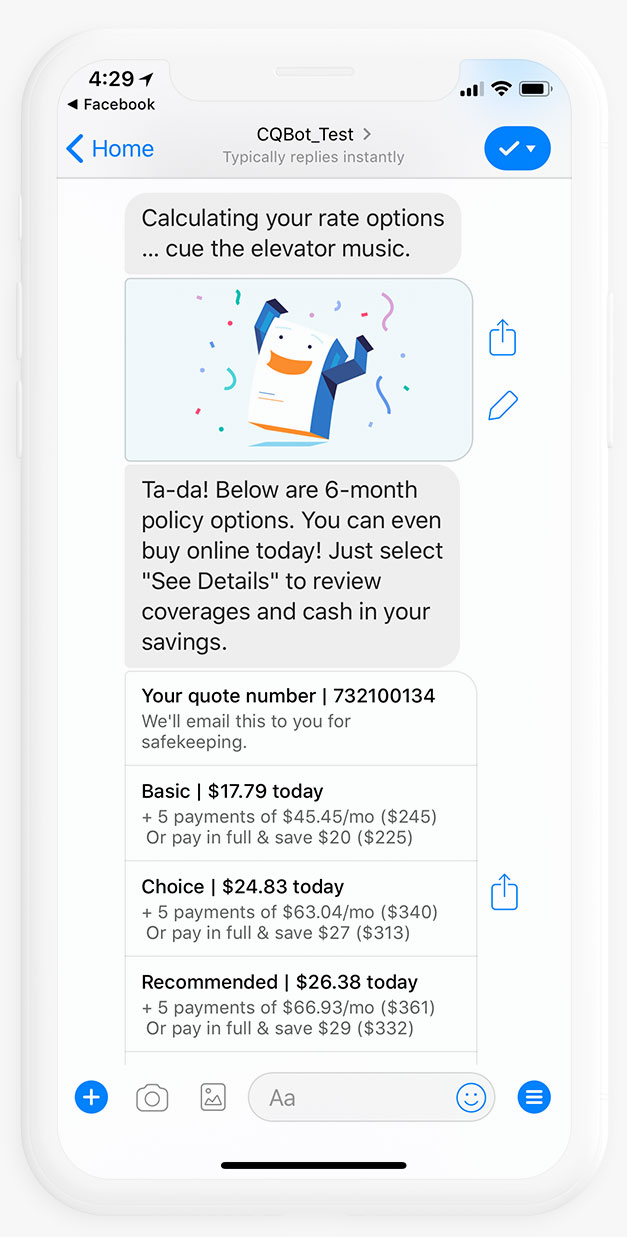Screen dimensions: 627x1237
Task: Open CQBot_Test conversation details
Action: click(x=313, y=134)
